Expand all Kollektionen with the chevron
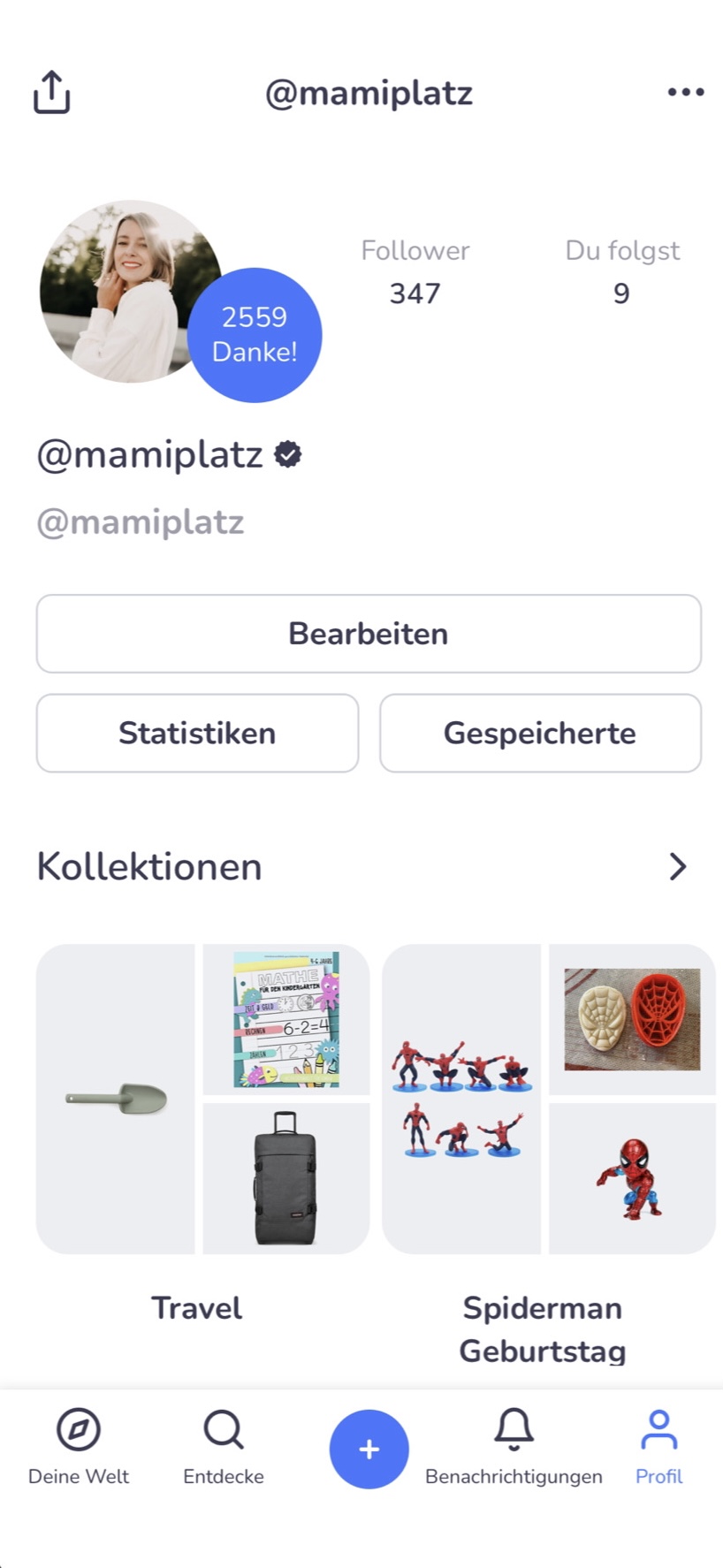 click(x=677, y=866)
